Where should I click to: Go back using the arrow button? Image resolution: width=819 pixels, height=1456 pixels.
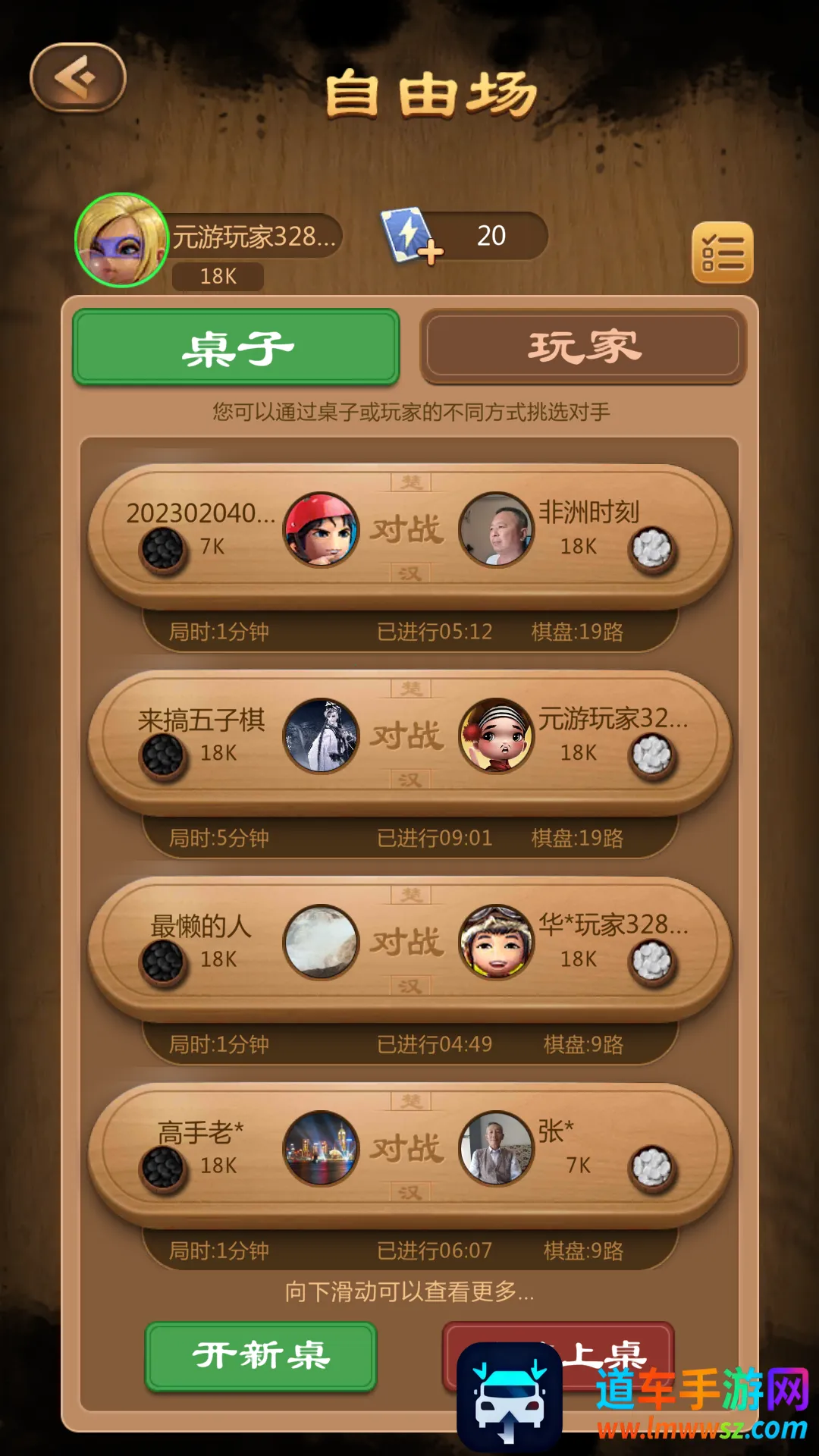pos(77,77)
